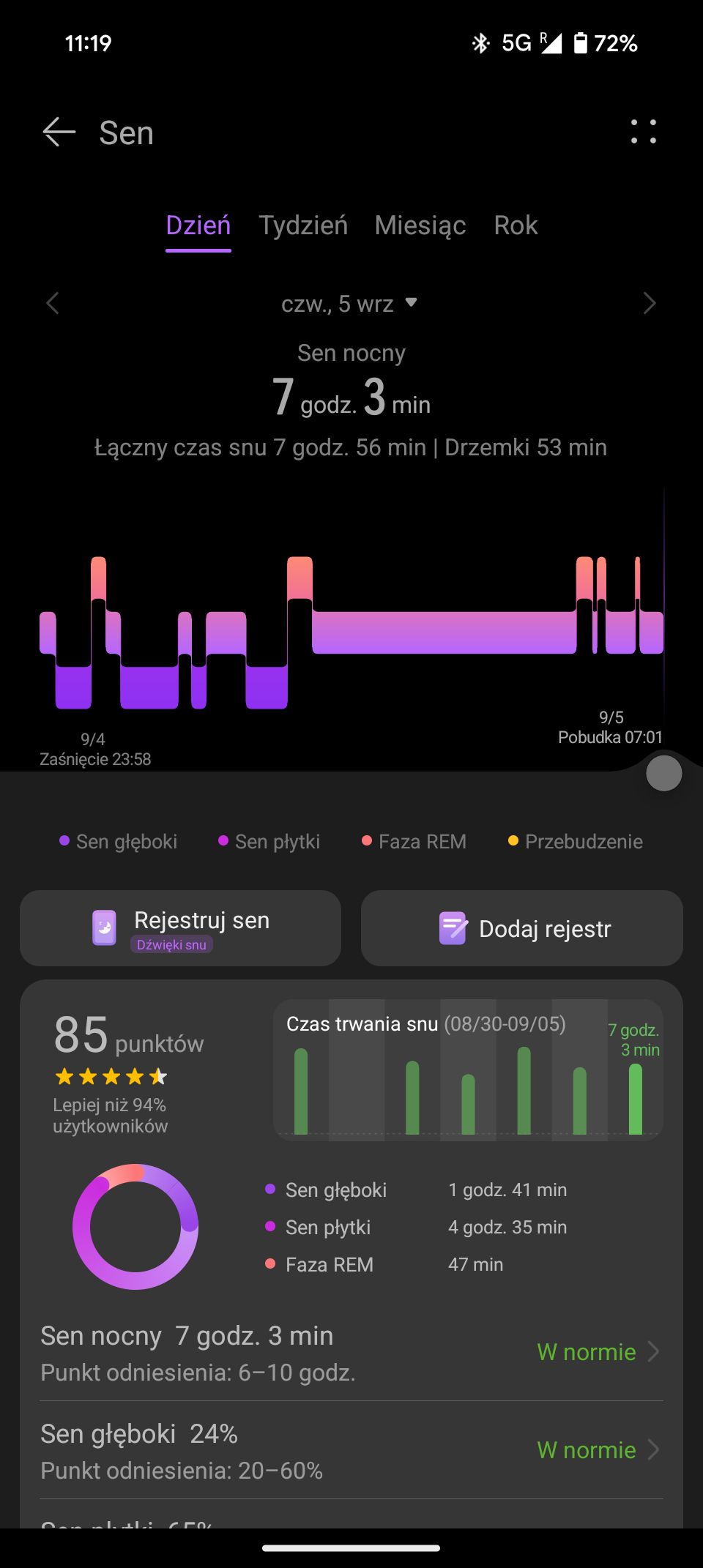Open the date picker czw., 5 wrz
The width and height of the screenshot is (703, 1568).
(349, 303)
